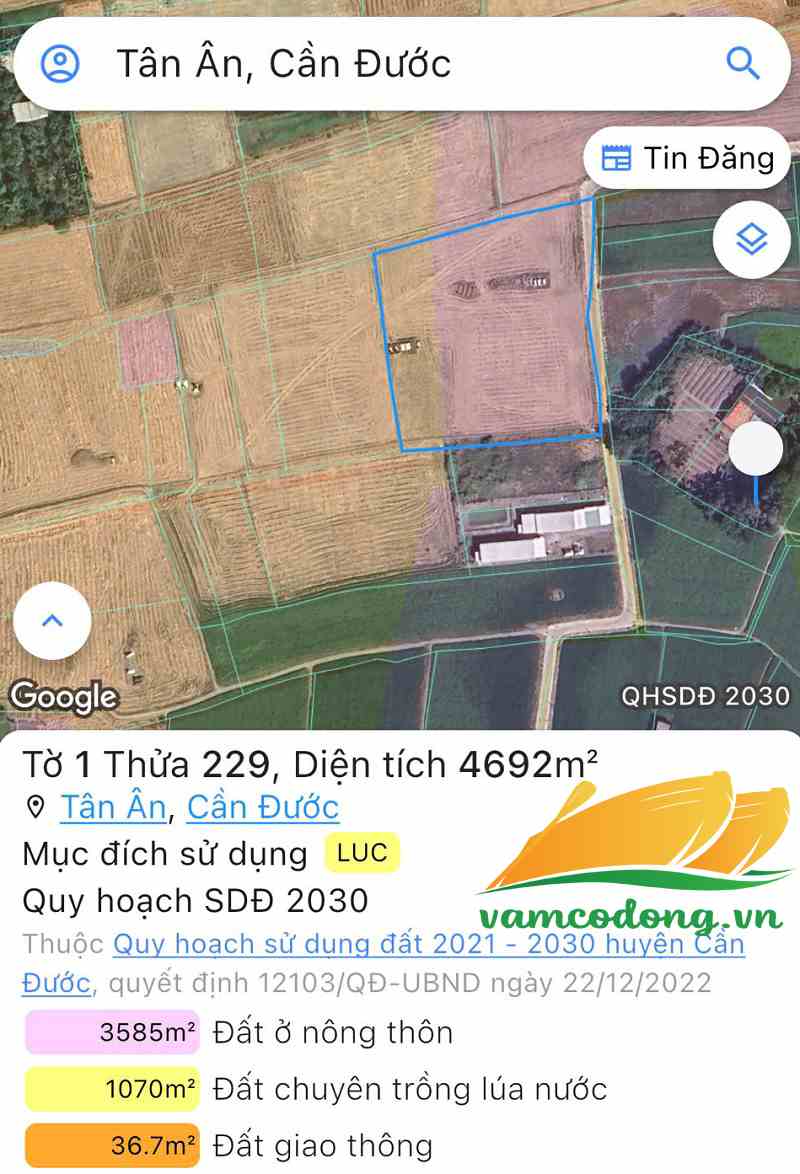Open the map layers selector
Image resolution: width=800 pixels, height=1174 pixels.
[x=752, y=240]
